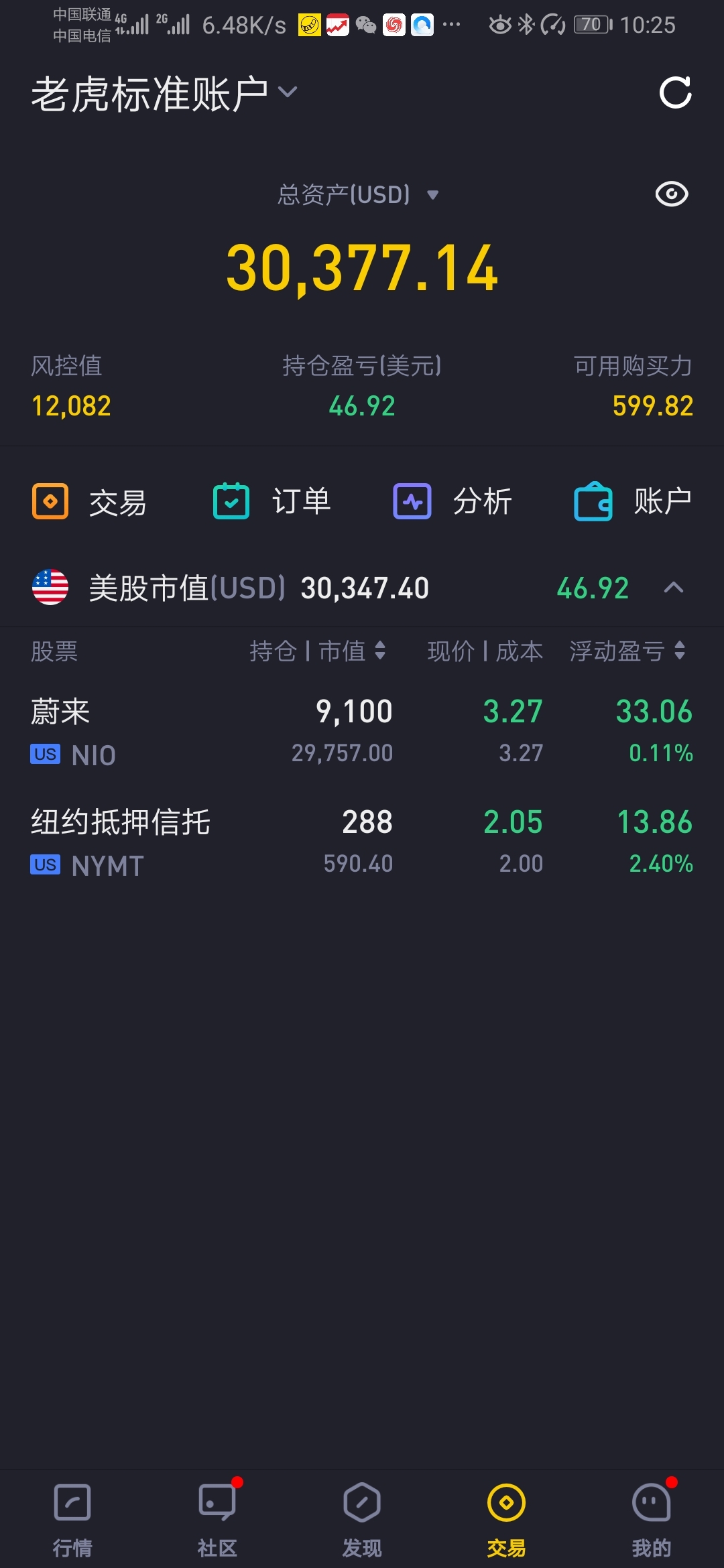Screen dimensions: 724x1568
Task: Sort holdings by 持仓 | 市值
Action: pos(318,651)
